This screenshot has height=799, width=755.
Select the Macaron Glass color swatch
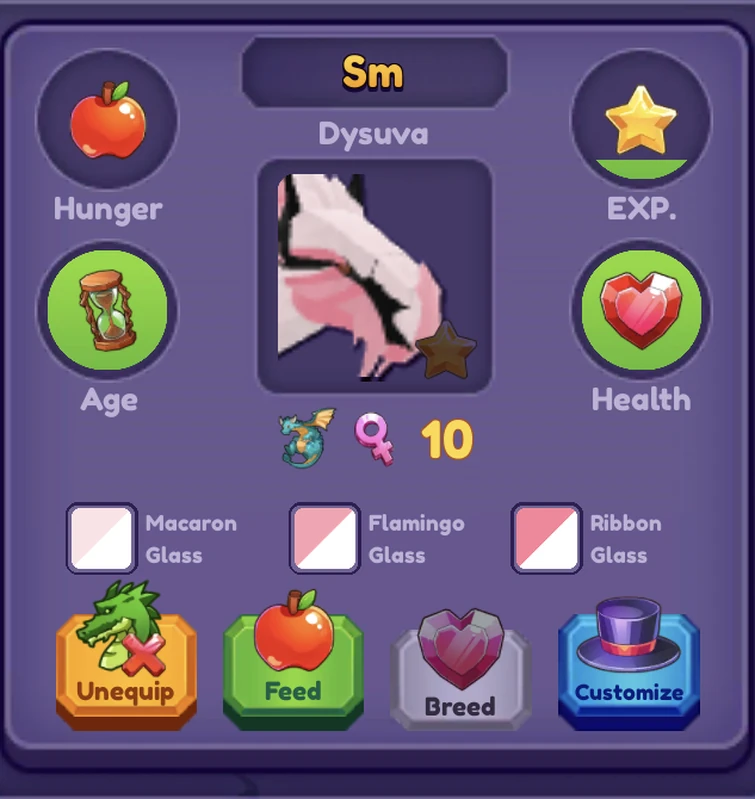[x=101, y=538]
